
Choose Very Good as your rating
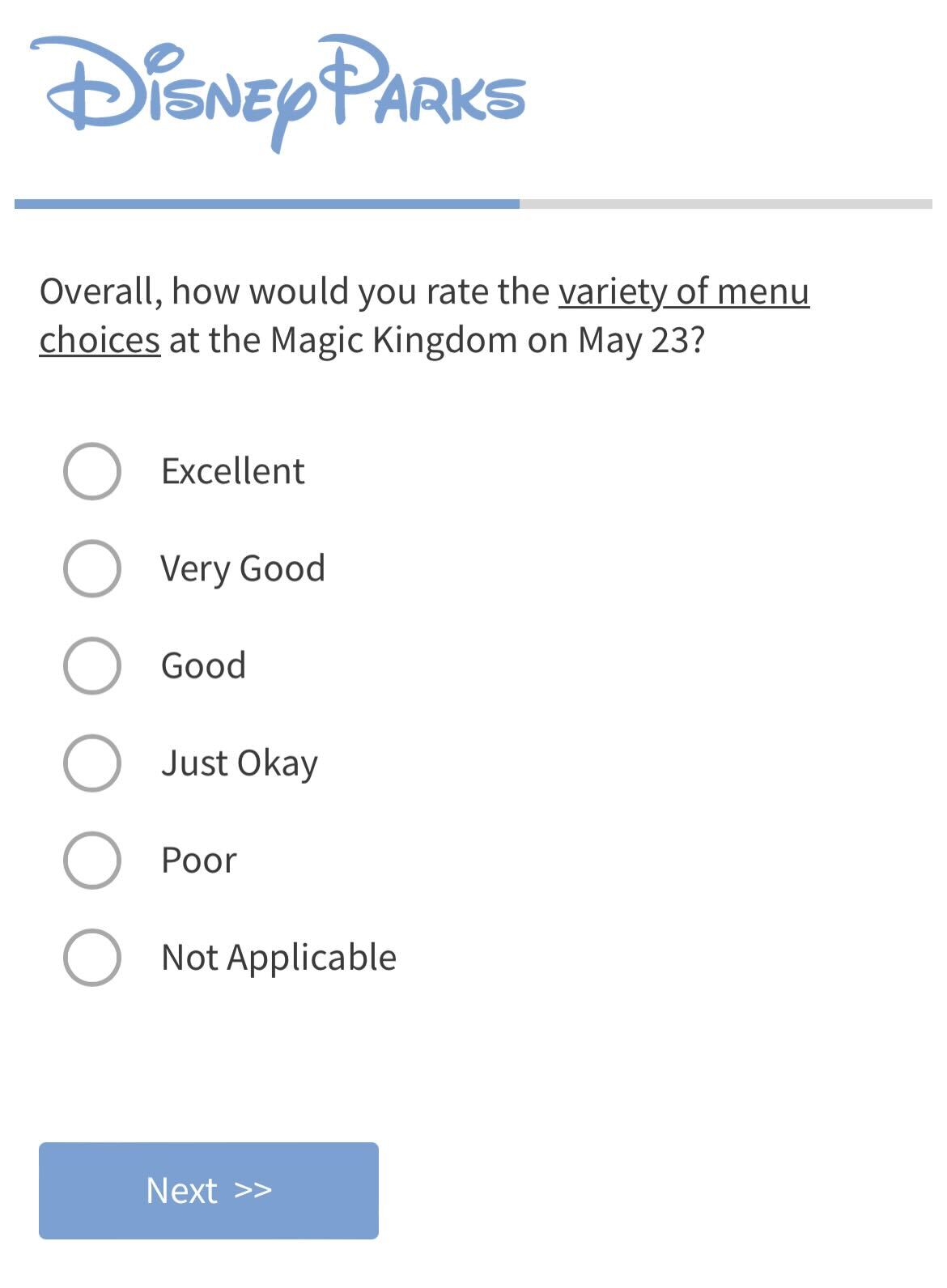pyautogui.click(x=92, y=568)
